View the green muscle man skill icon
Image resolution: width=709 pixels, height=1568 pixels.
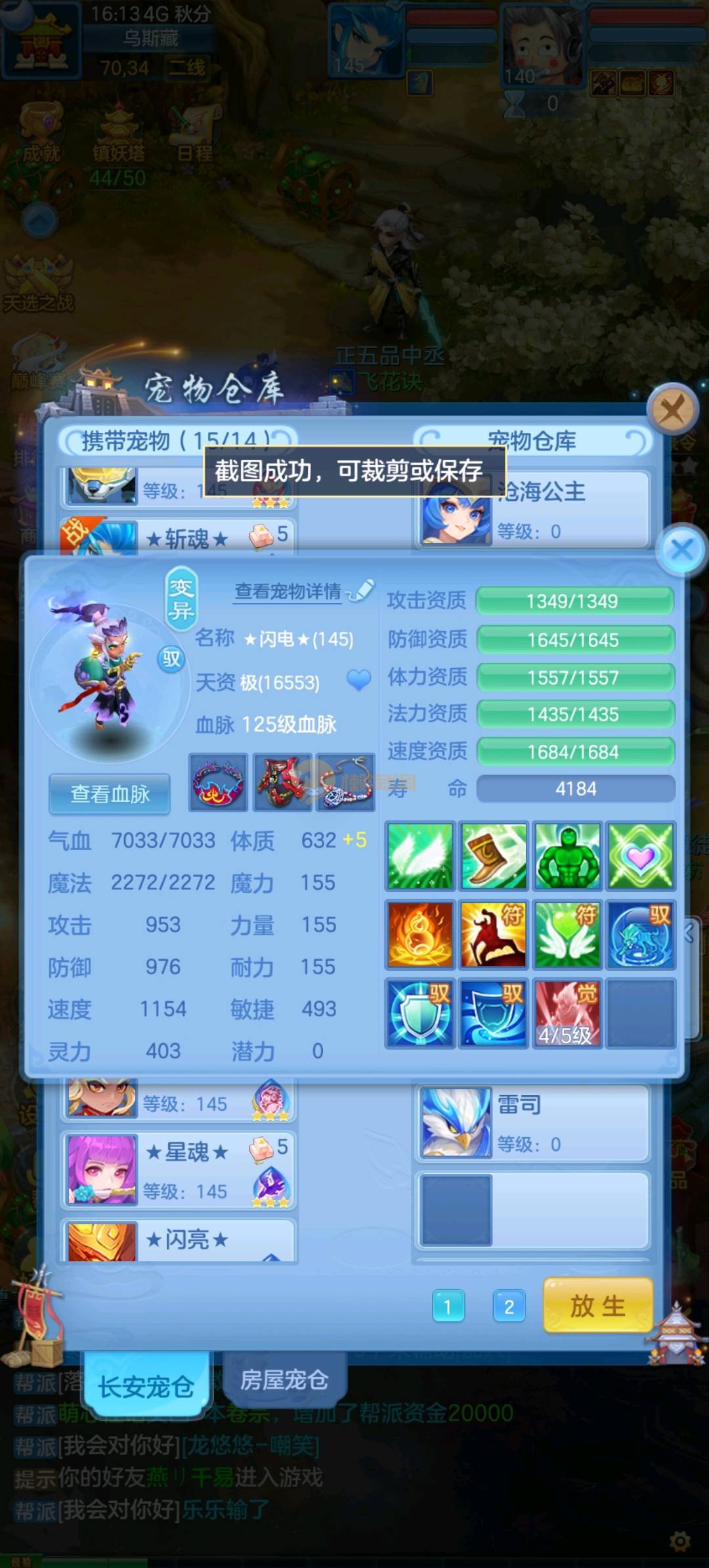pos(567,857)
